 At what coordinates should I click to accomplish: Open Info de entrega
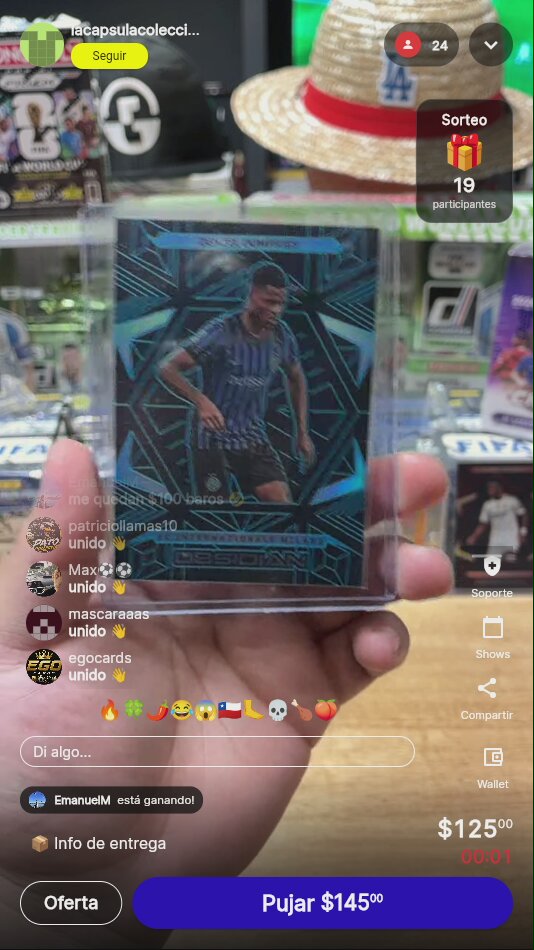click(98, 843)
